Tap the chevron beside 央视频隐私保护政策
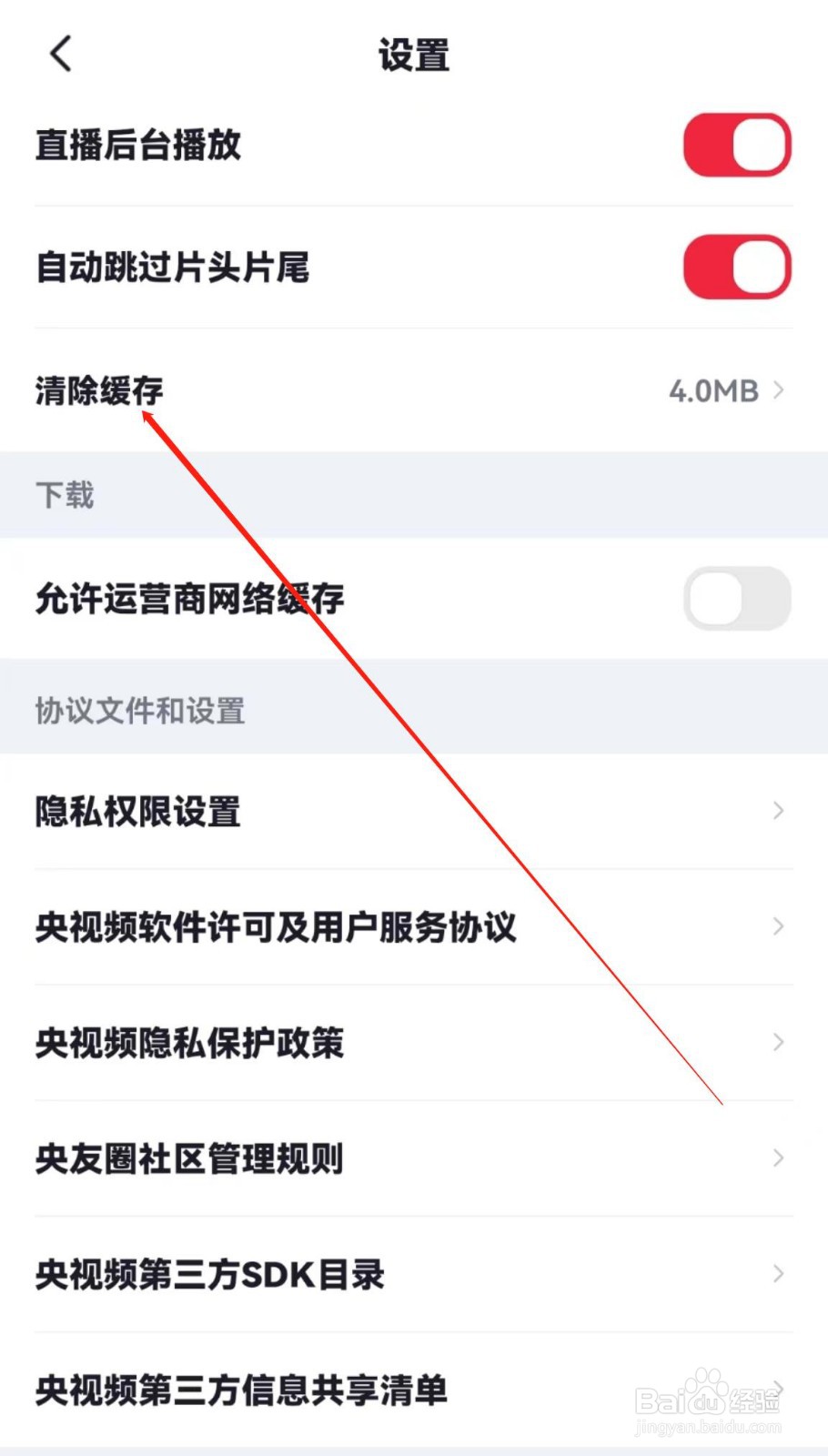Screen dimensions: 828x1456 tap(778, 1042)
